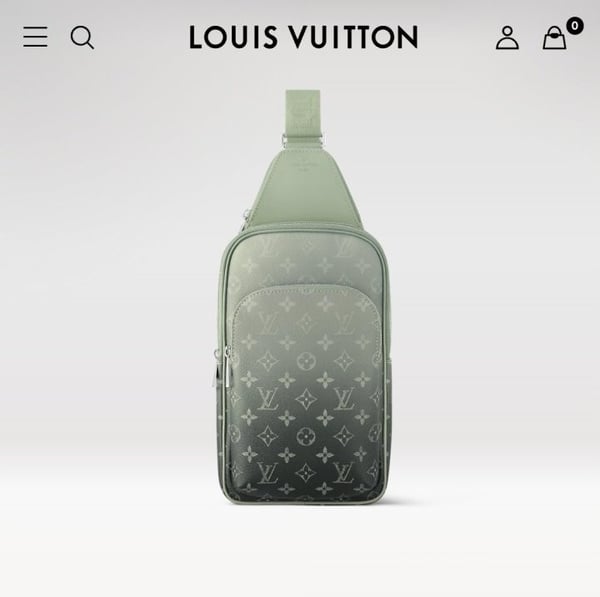The width and height of the screenshot is (600, 597).
Task: Go to the account profile
Action: pyautogui.click(x=507, y=38)
